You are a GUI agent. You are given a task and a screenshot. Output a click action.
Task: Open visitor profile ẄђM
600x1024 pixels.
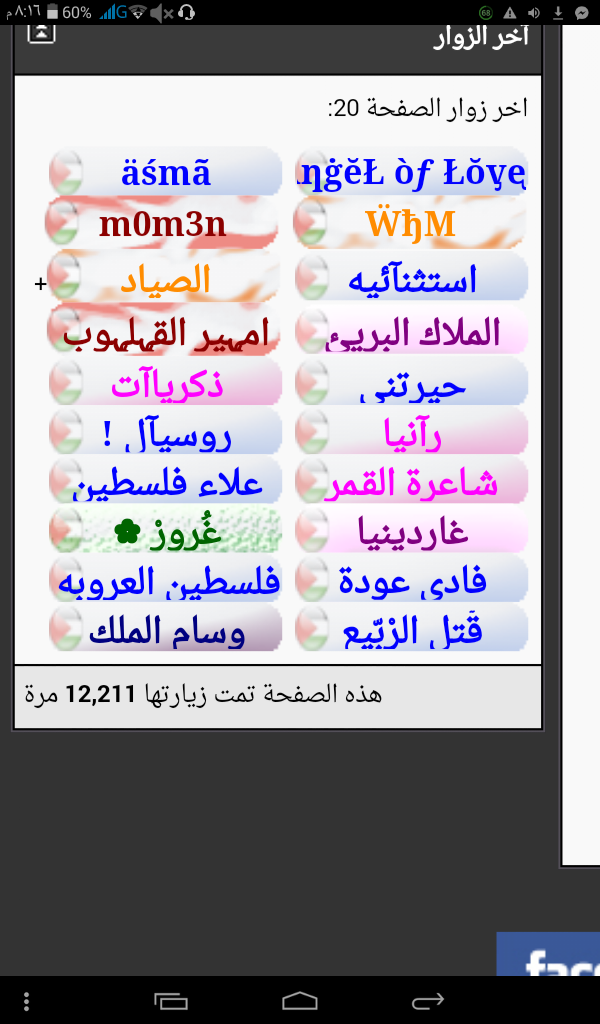click(411, 224)
